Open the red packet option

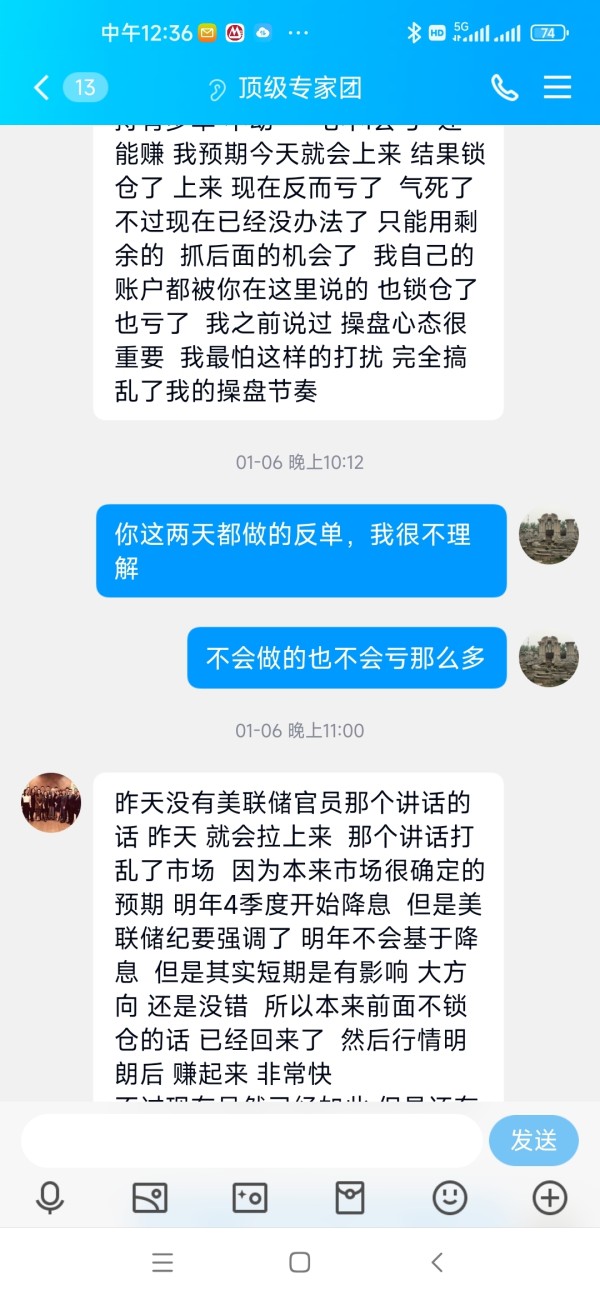click(350, 1197)
